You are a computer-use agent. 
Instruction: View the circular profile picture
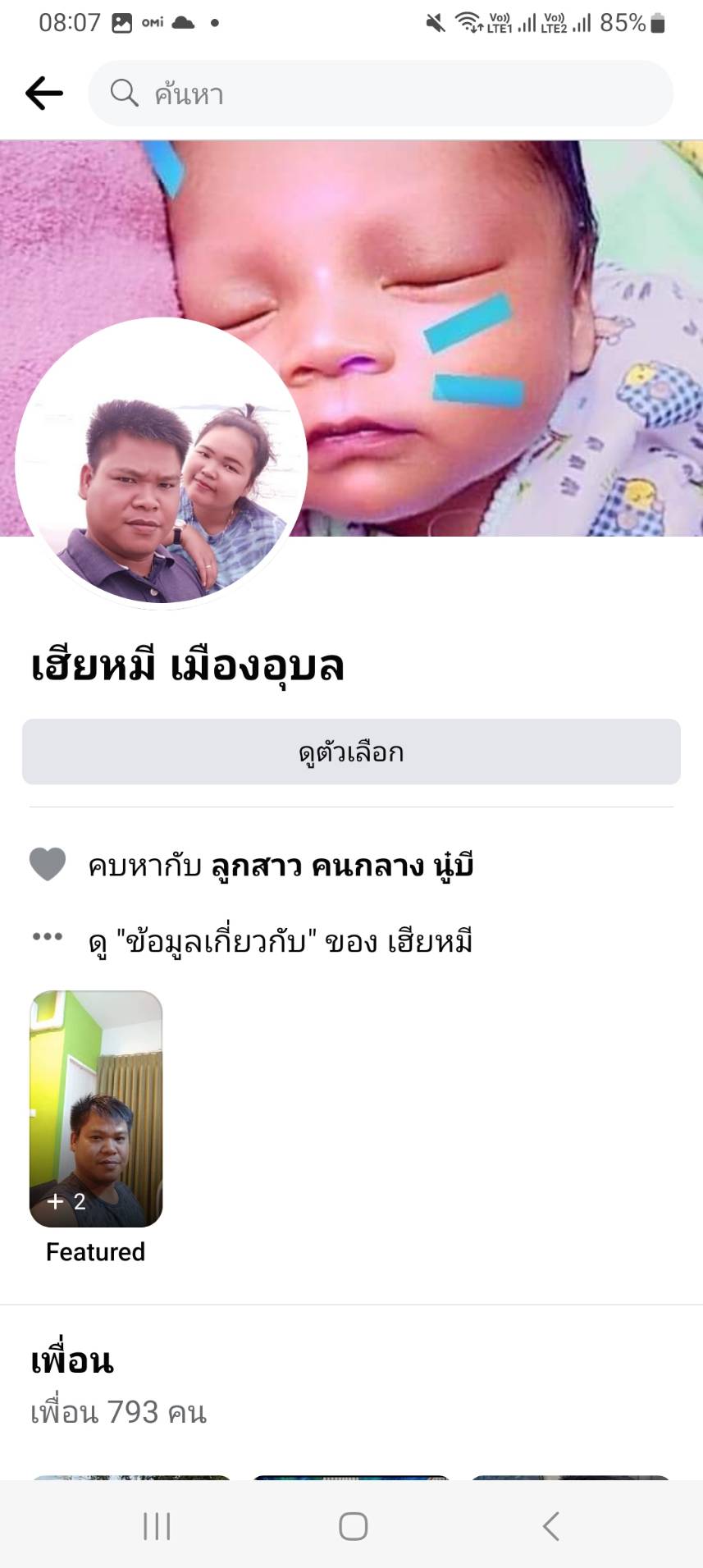click(161, 464)
